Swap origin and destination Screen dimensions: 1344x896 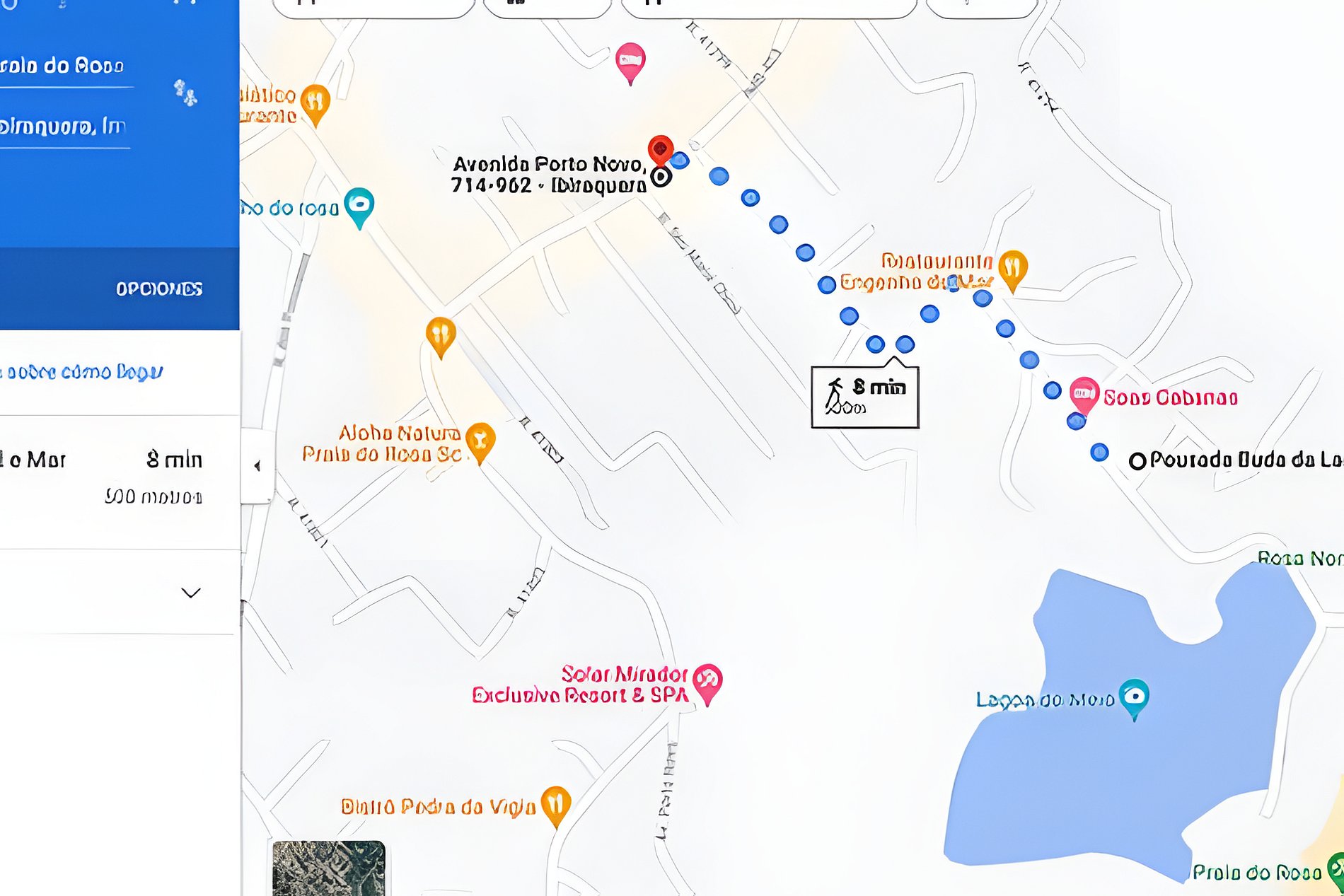pos(185,93)
